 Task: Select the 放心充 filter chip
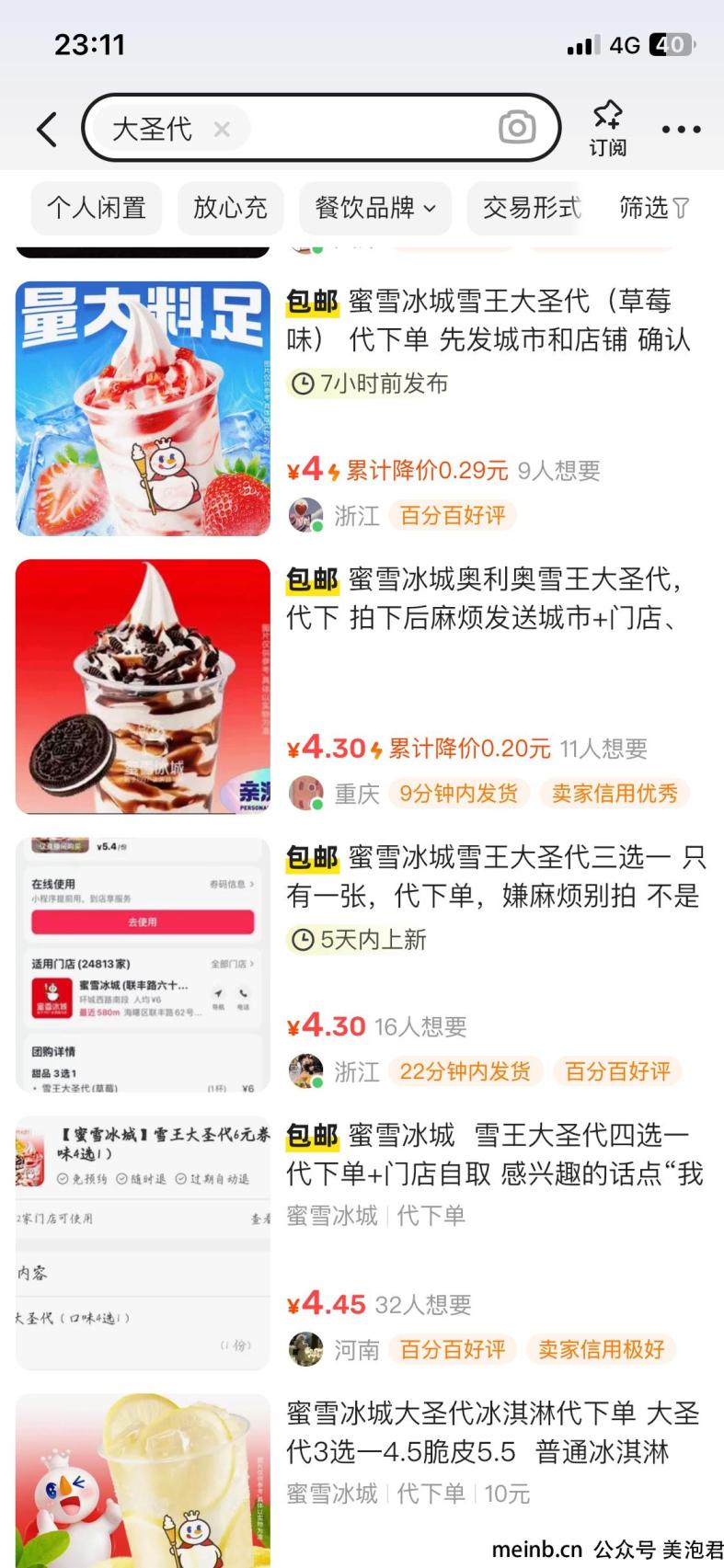coord(230,208)
